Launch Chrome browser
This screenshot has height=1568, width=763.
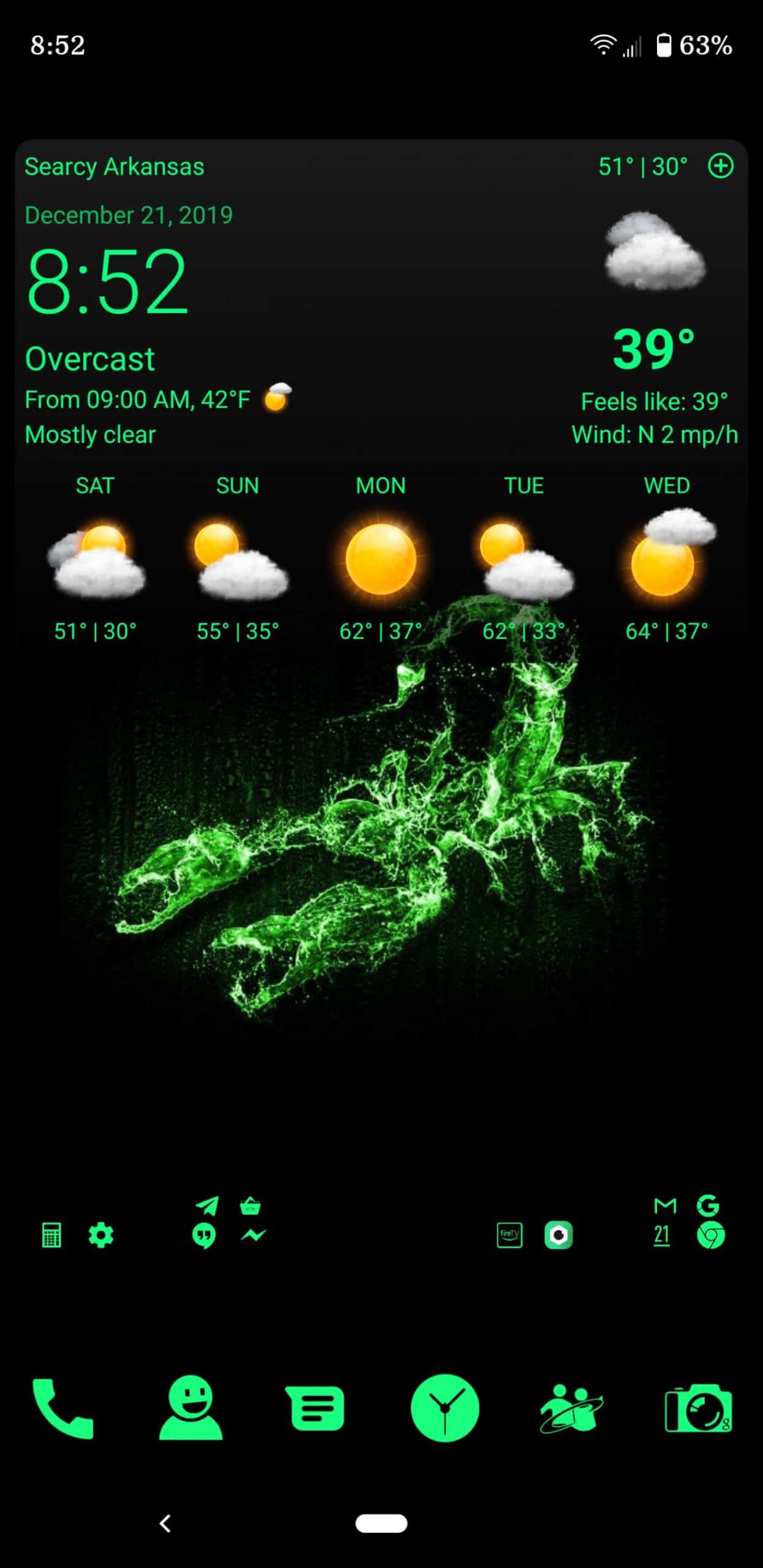point(711,1235)
